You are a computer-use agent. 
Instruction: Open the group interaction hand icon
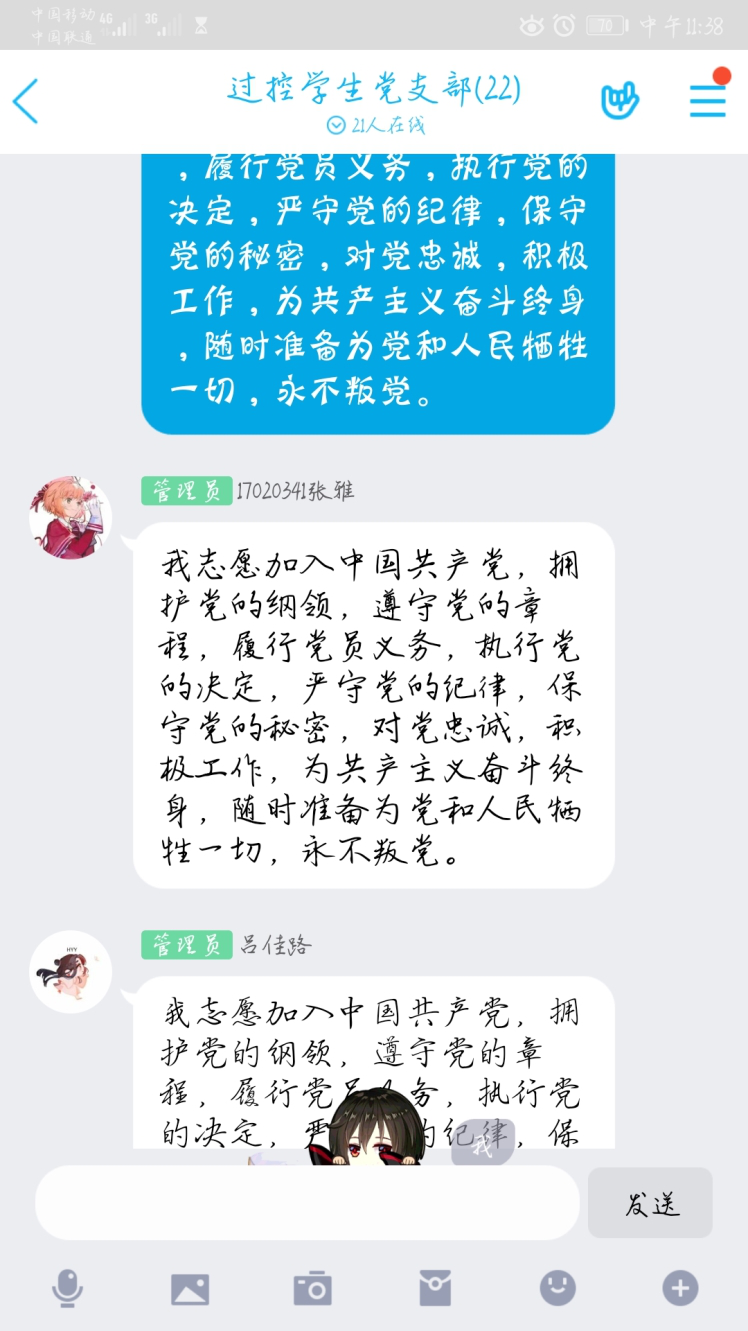pos(619,100)
